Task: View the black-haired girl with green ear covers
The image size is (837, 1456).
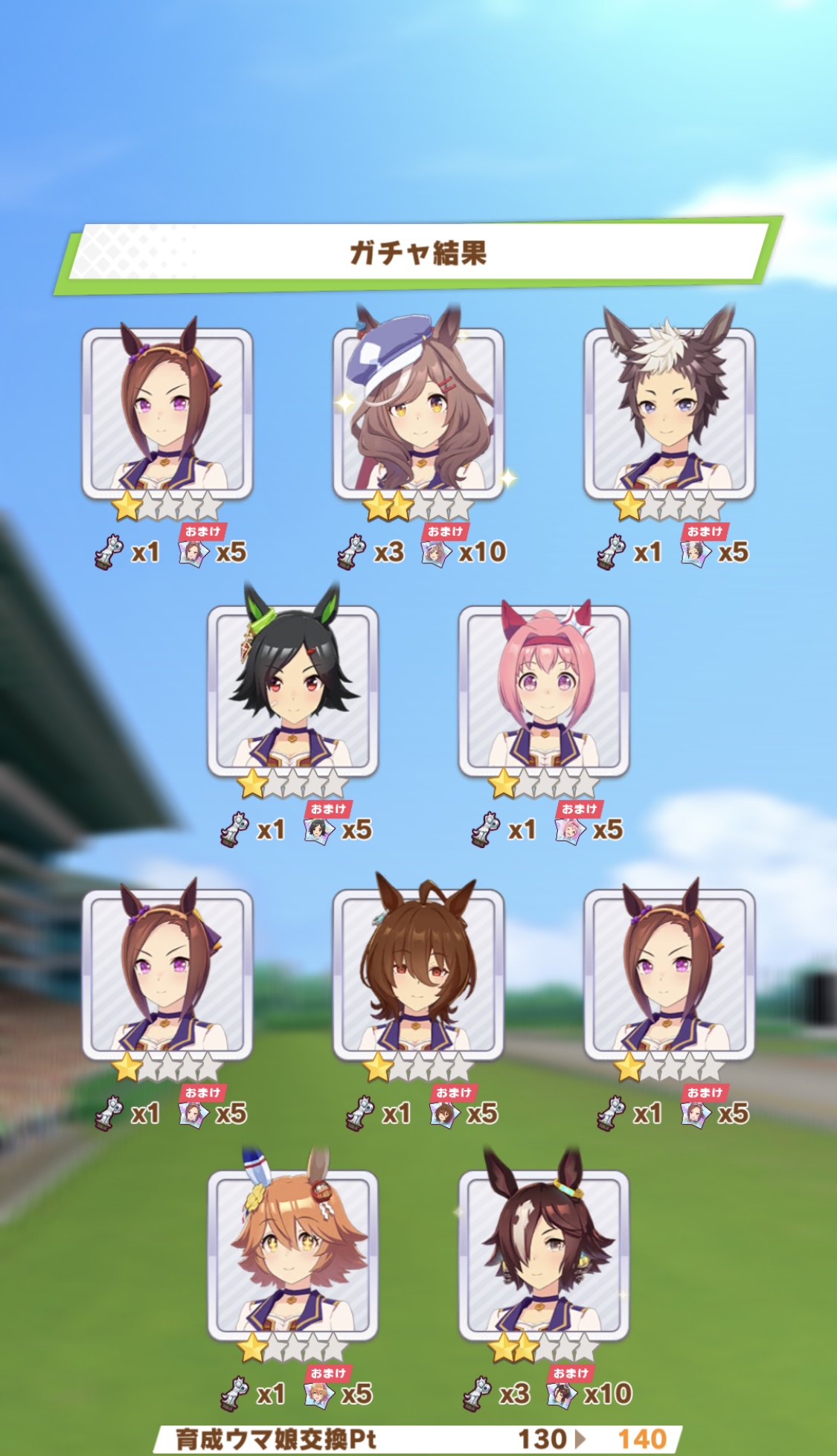Action: pyautogui.click(x=292, y=690)
